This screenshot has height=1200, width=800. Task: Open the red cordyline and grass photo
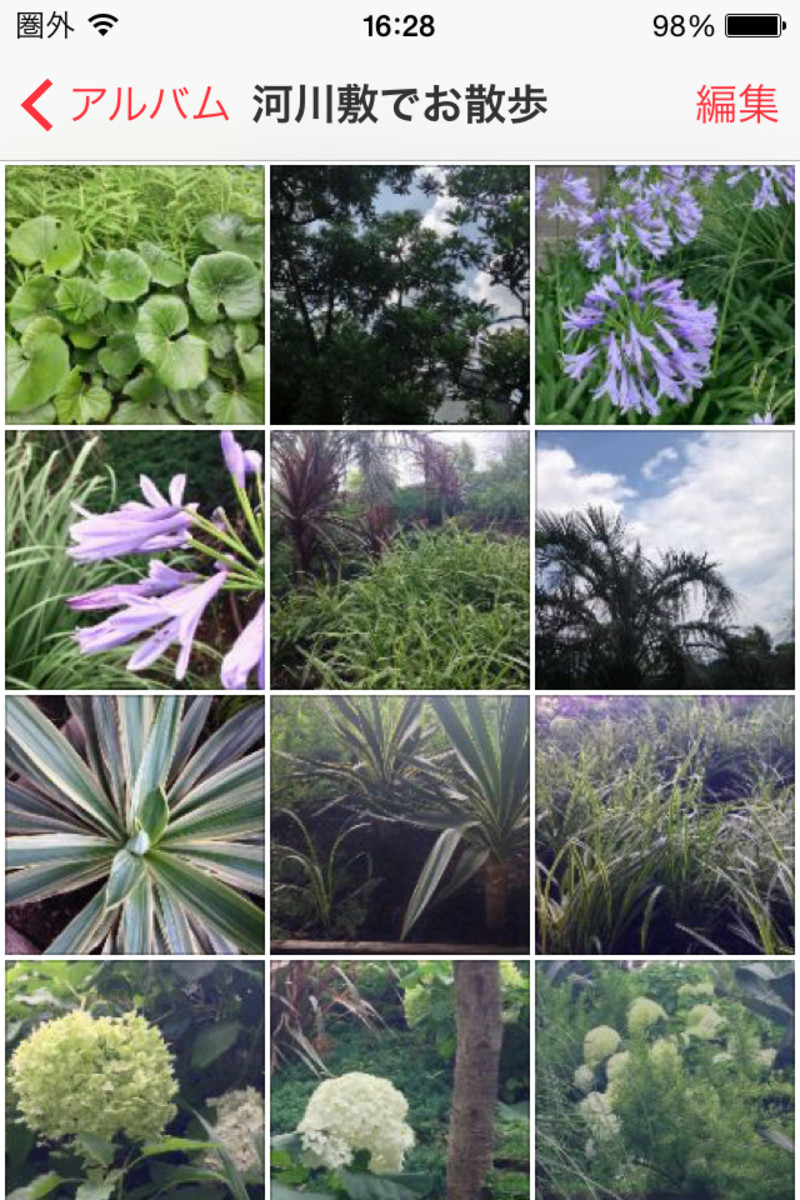point(400,560)
